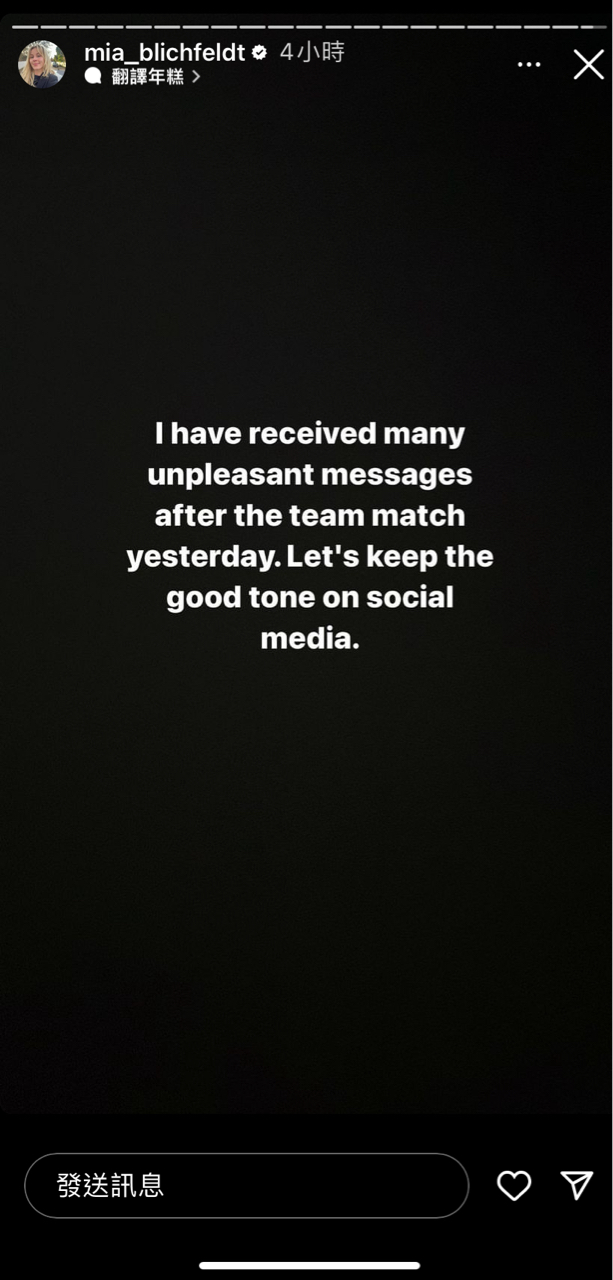This screenshot has height=1280, width=613.
Task: Open mia_blichfeldt's profile picture
Action: pyautogui.click(x=42, y=64)
